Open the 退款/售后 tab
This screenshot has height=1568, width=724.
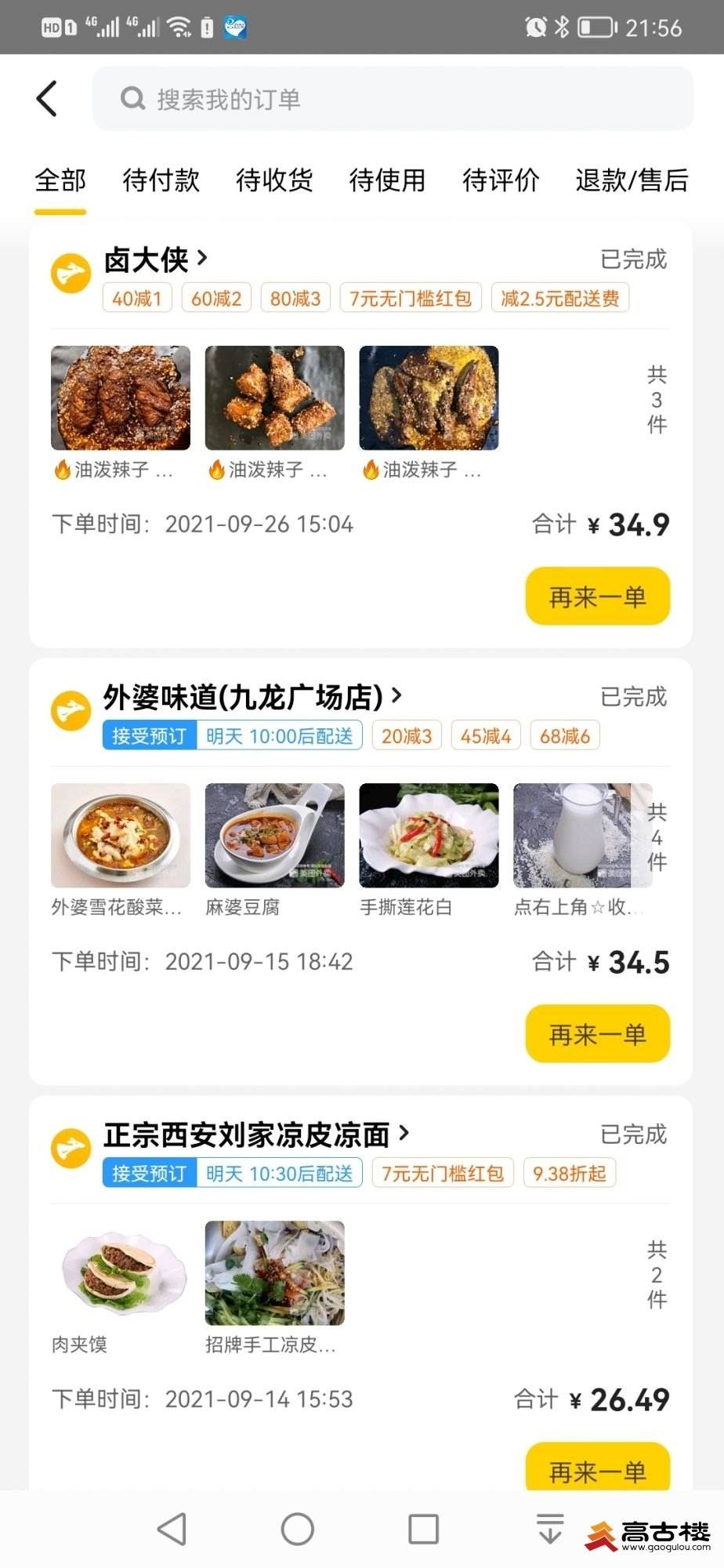click(632, 180)
